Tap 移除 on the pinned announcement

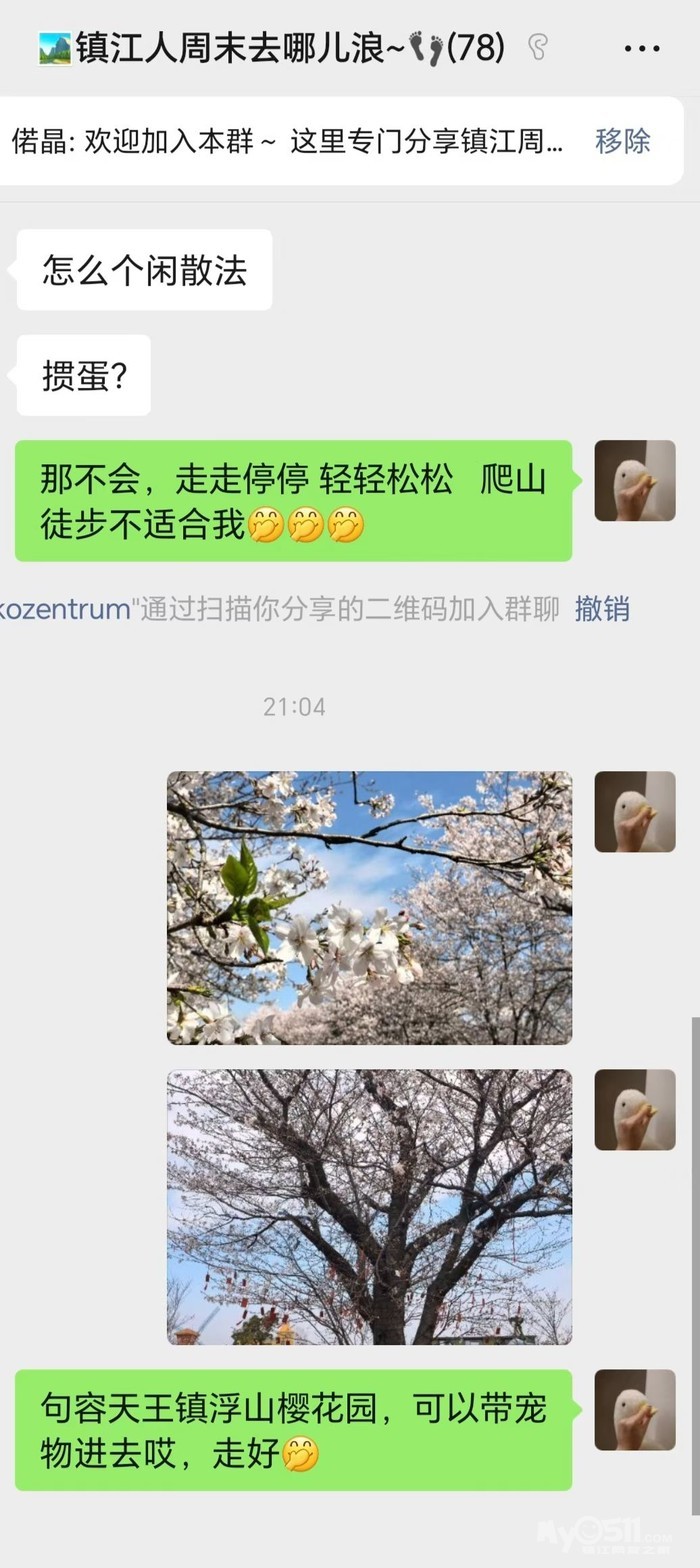click(623, 141)
